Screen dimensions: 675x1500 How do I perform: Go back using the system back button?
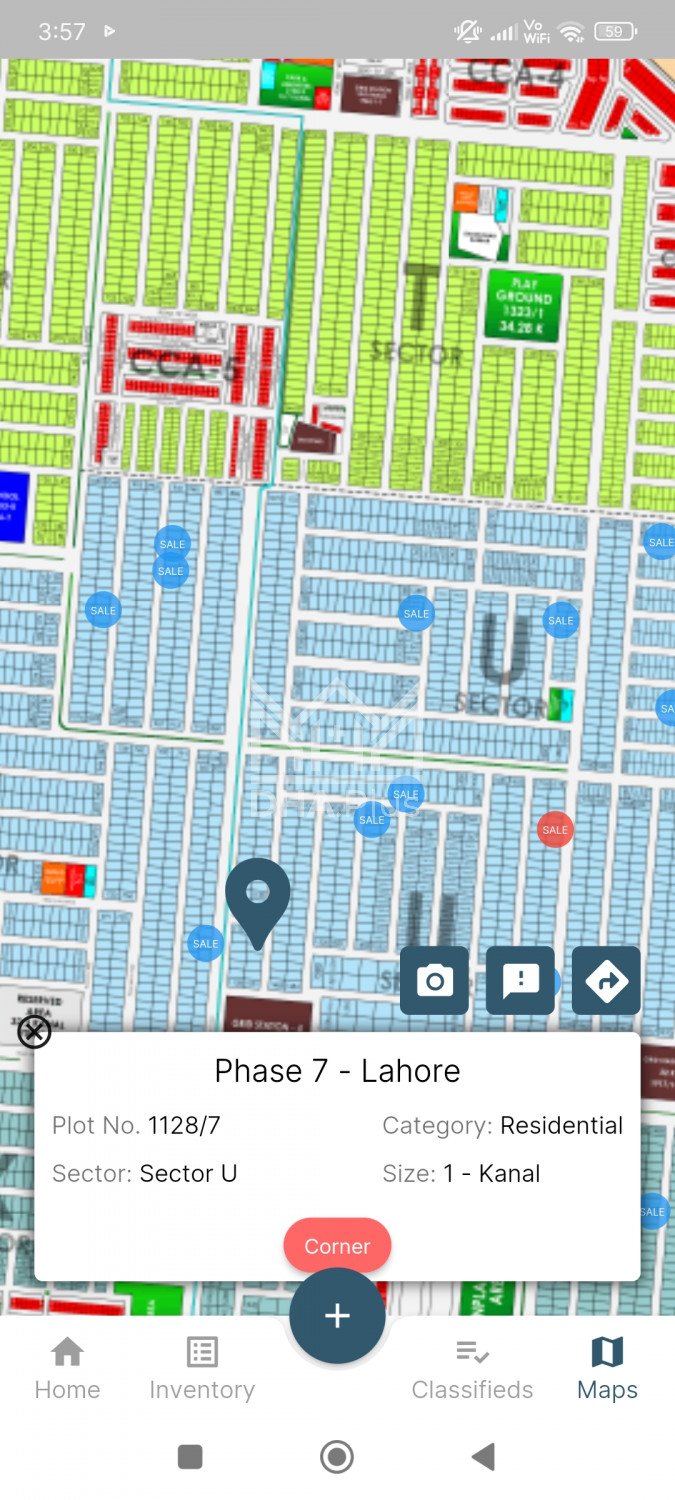coord(483,1457)
